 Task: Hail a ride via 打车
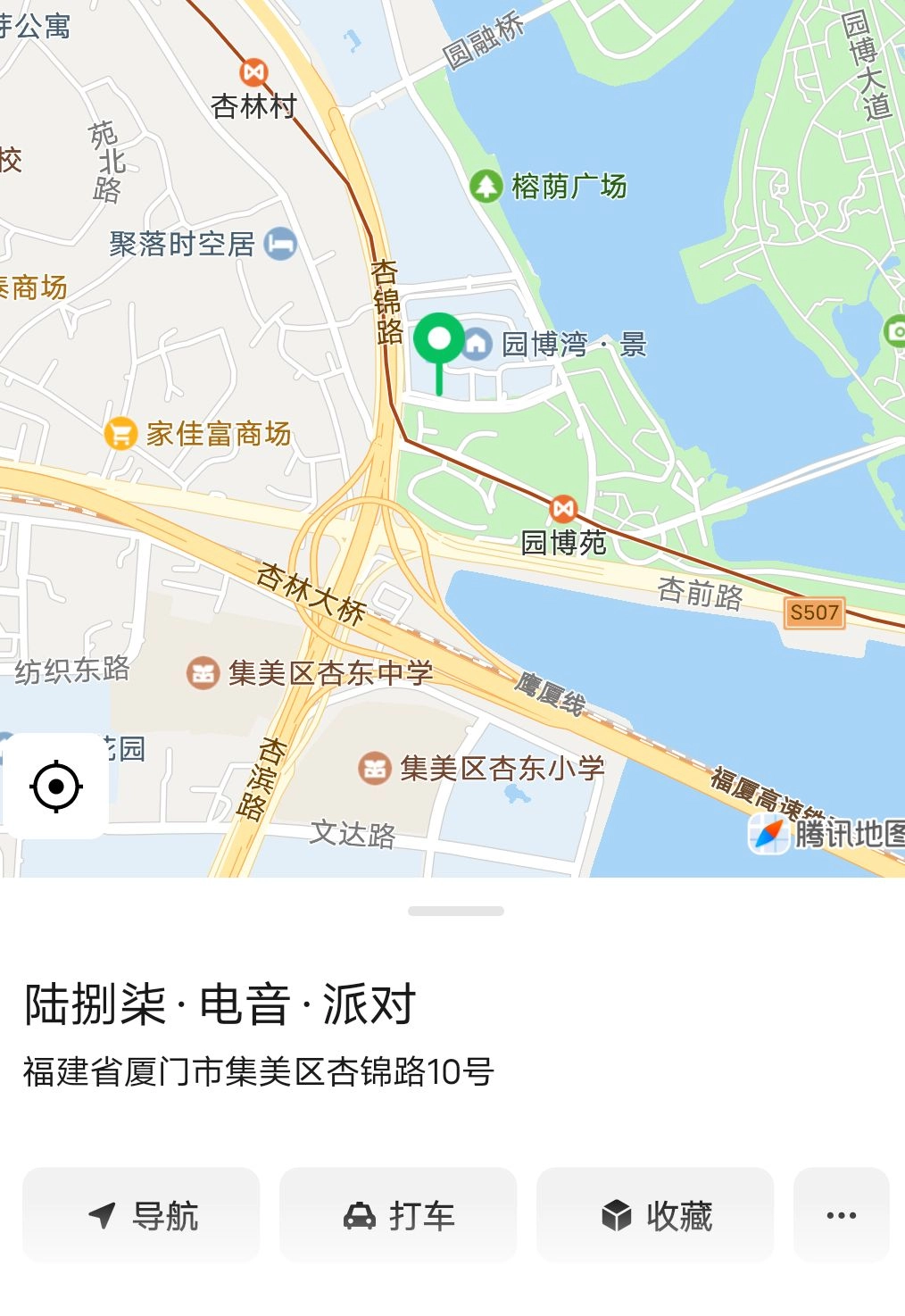(398, 1215)
